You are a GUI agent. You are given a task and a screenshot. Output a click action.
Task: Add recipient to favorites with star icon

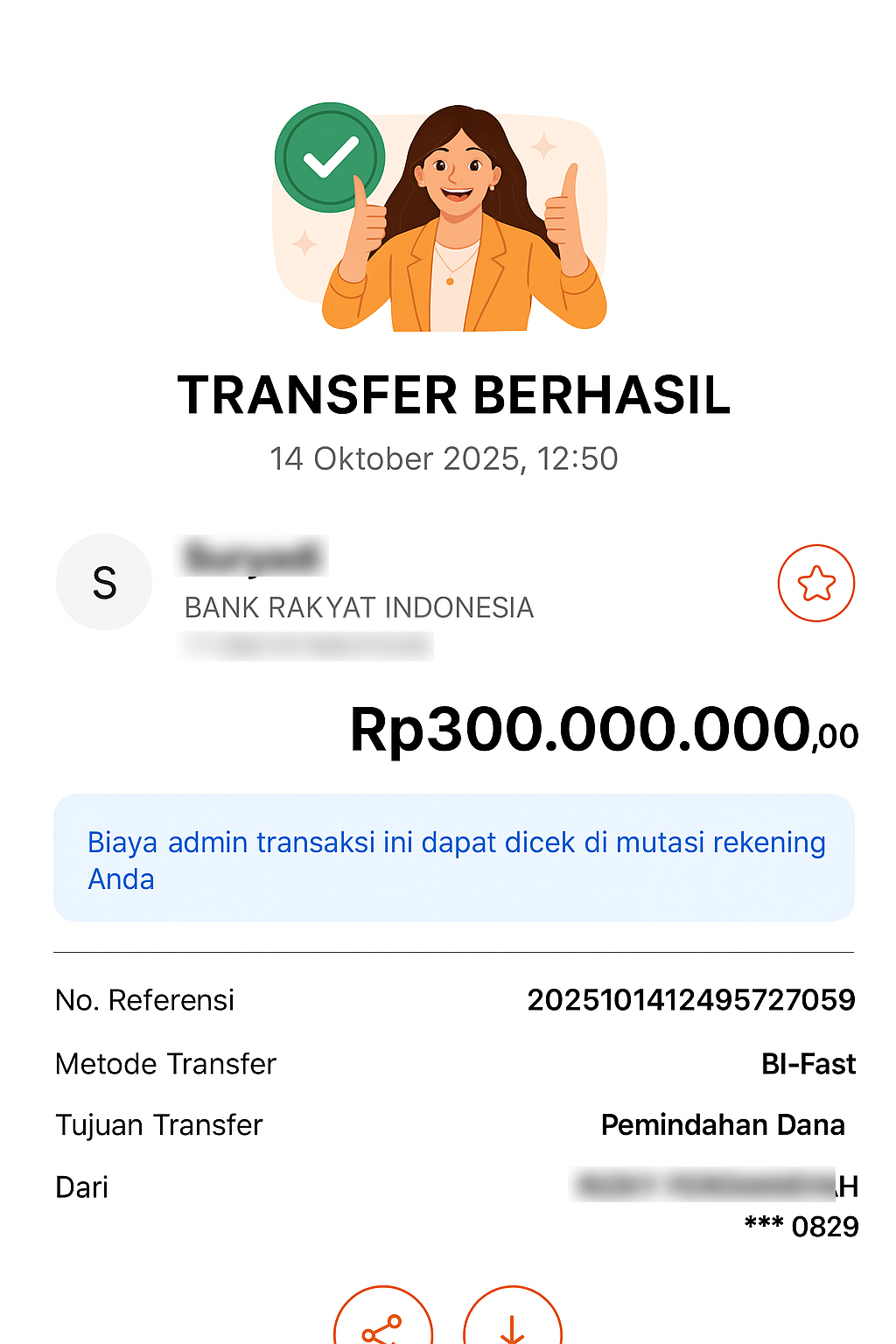[815, 584]
